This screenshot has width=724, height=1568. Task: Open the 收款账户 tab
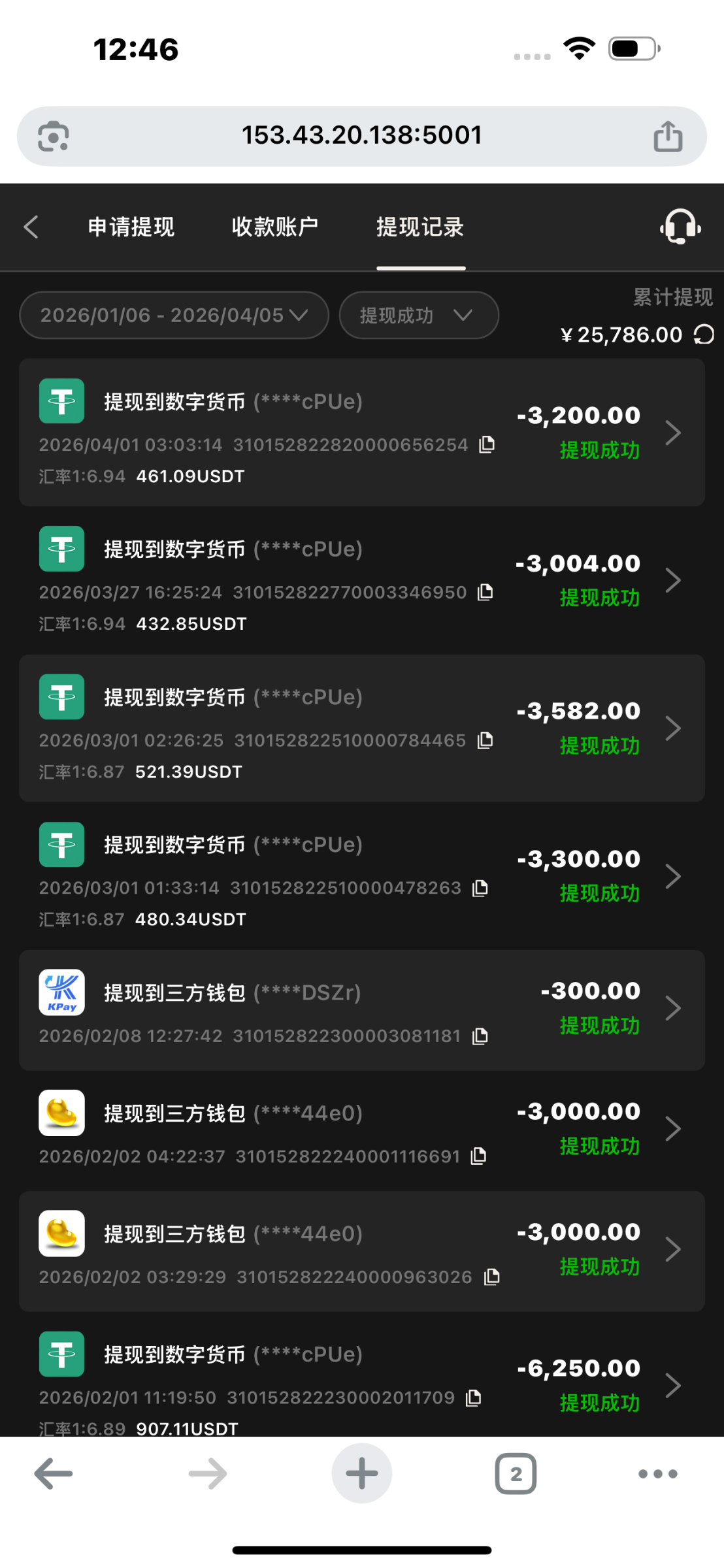tap(275, 227)
